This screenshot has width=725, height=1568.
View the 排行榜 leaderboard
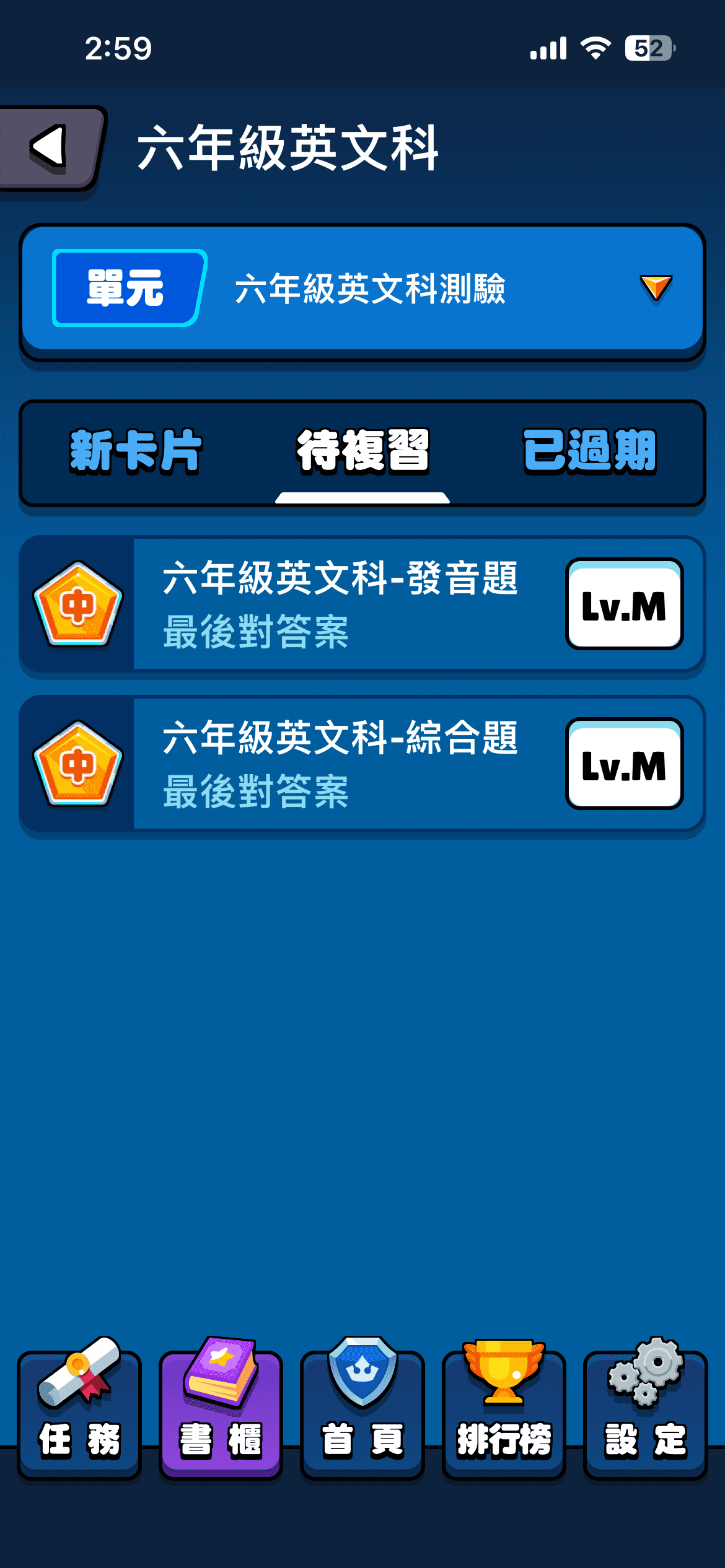[504, 1411]
